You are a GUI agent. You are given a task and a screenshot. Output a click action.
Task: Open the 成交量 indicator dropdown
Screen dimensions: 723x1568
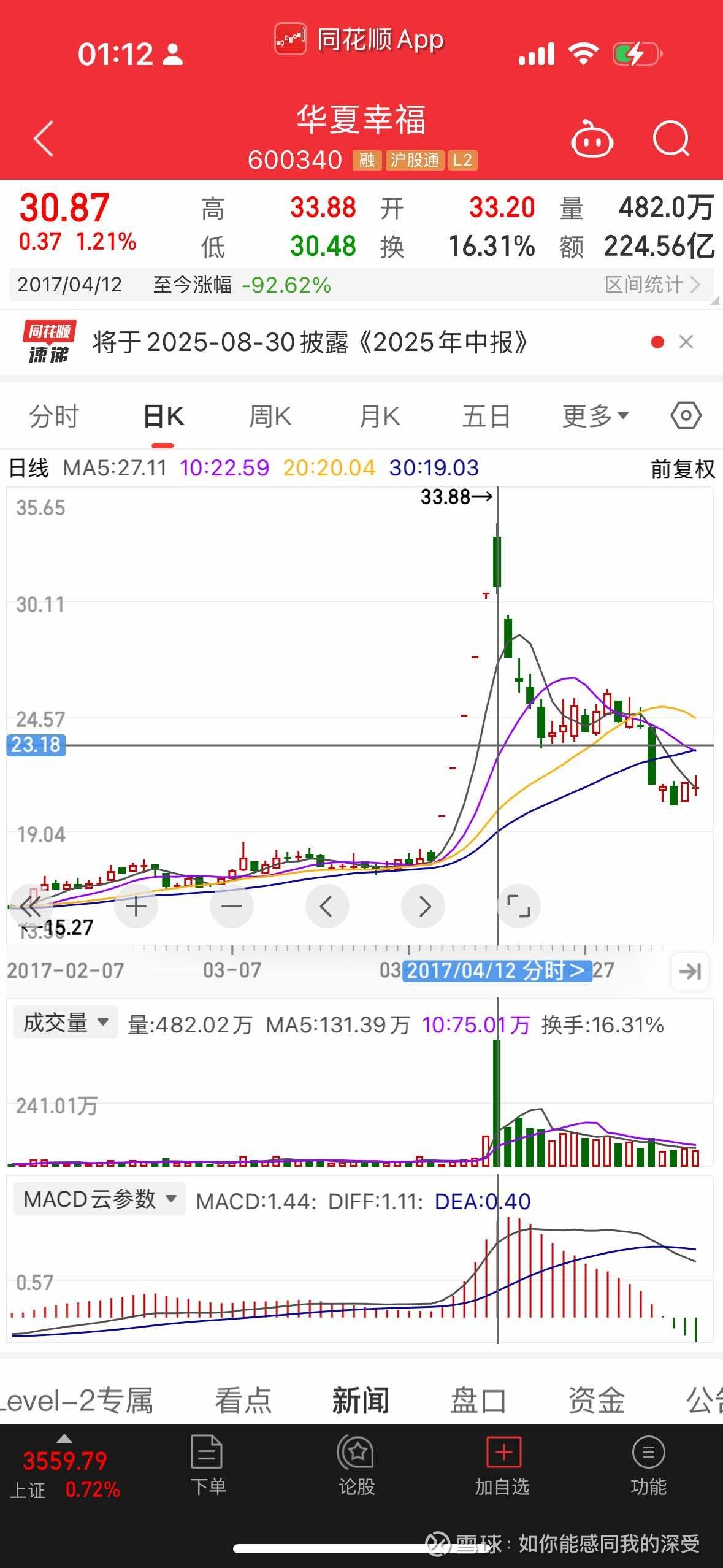(66, 1022)
